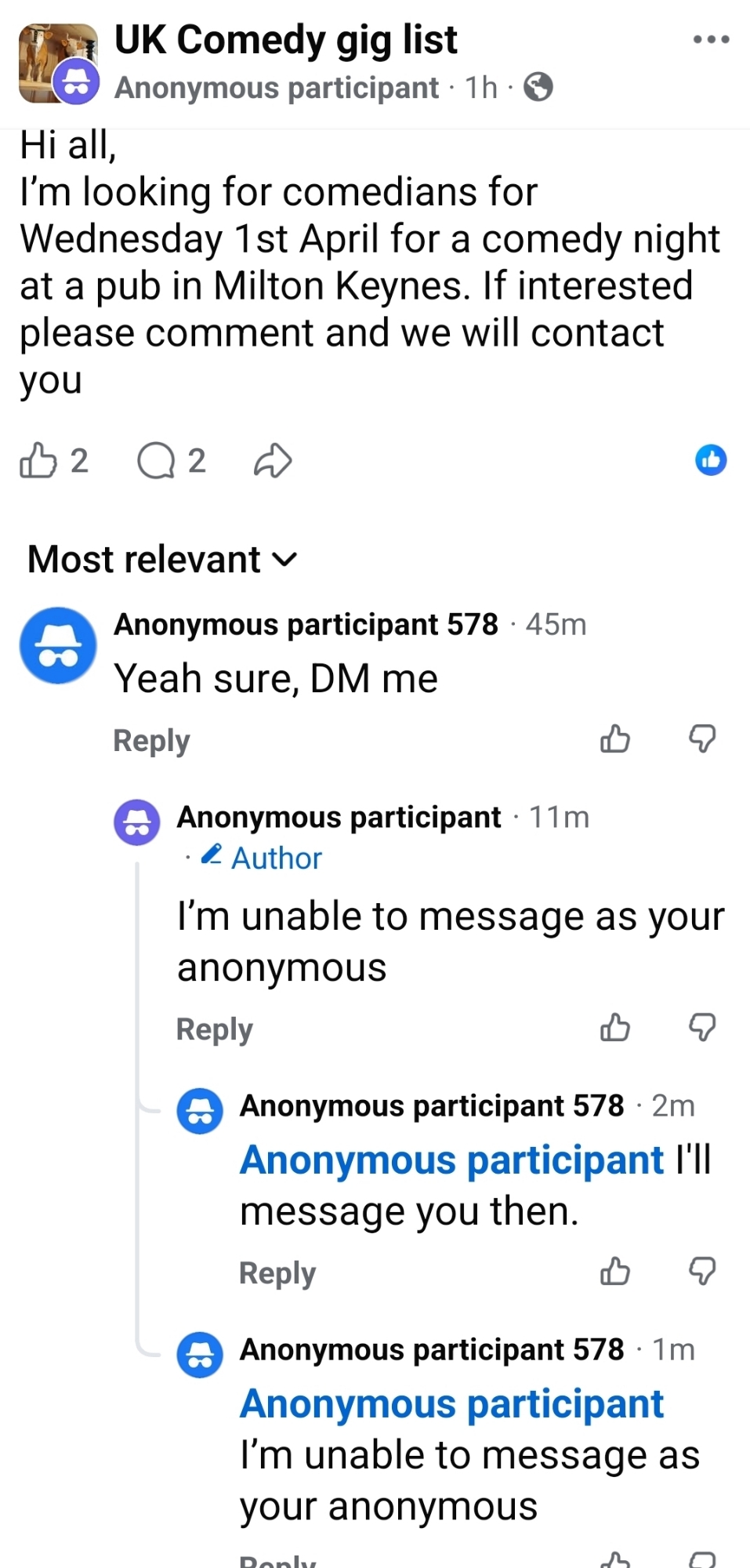Tap the Anonymous participant mention in the 2m reply
The image size is (750, 1568).
451,1160
